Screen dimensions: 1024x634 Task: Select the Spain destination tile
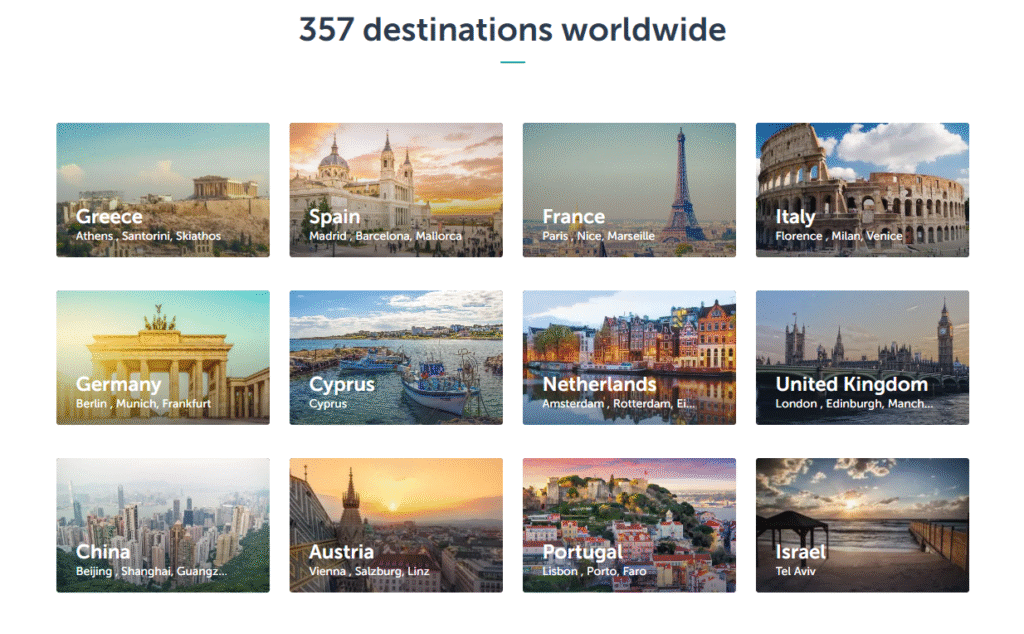click(x=396, y=190)
